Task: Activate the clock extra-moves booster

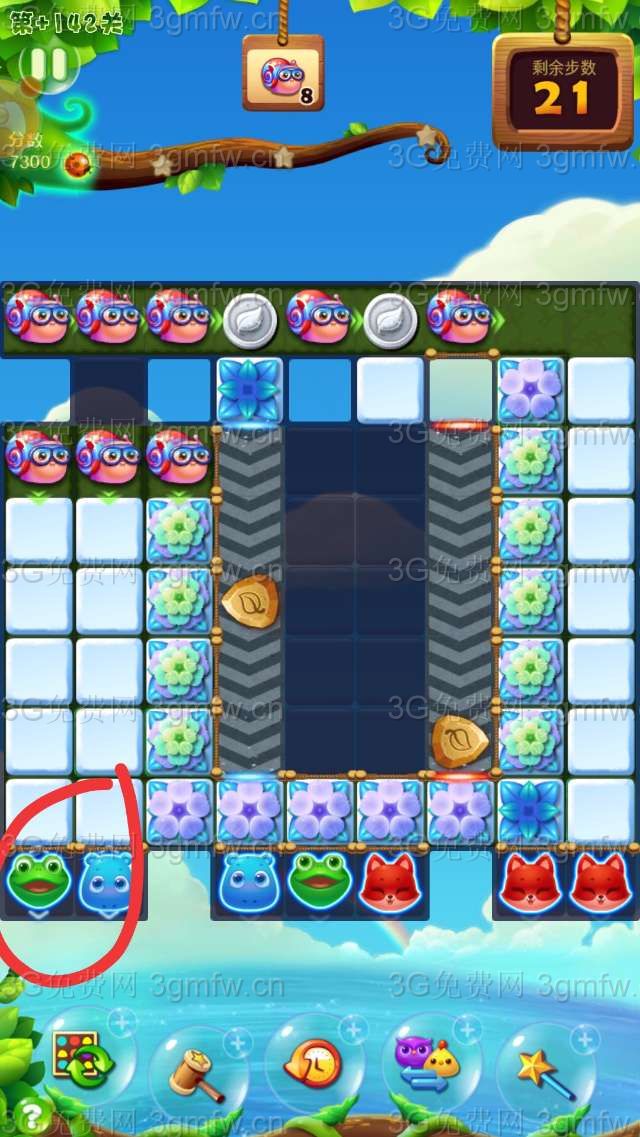Action: pyautogui.click(x=313, y=1063)
